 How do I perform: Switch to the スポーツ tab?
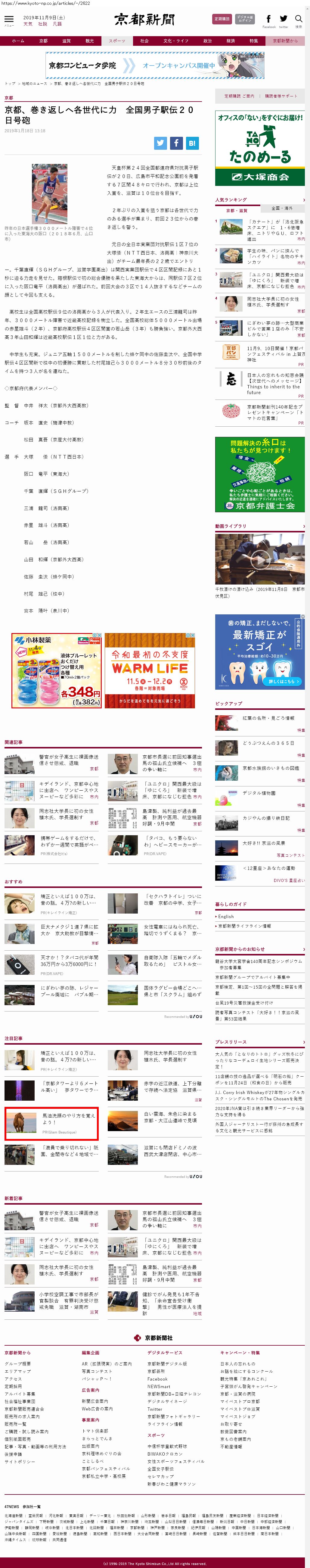point(117,41)
